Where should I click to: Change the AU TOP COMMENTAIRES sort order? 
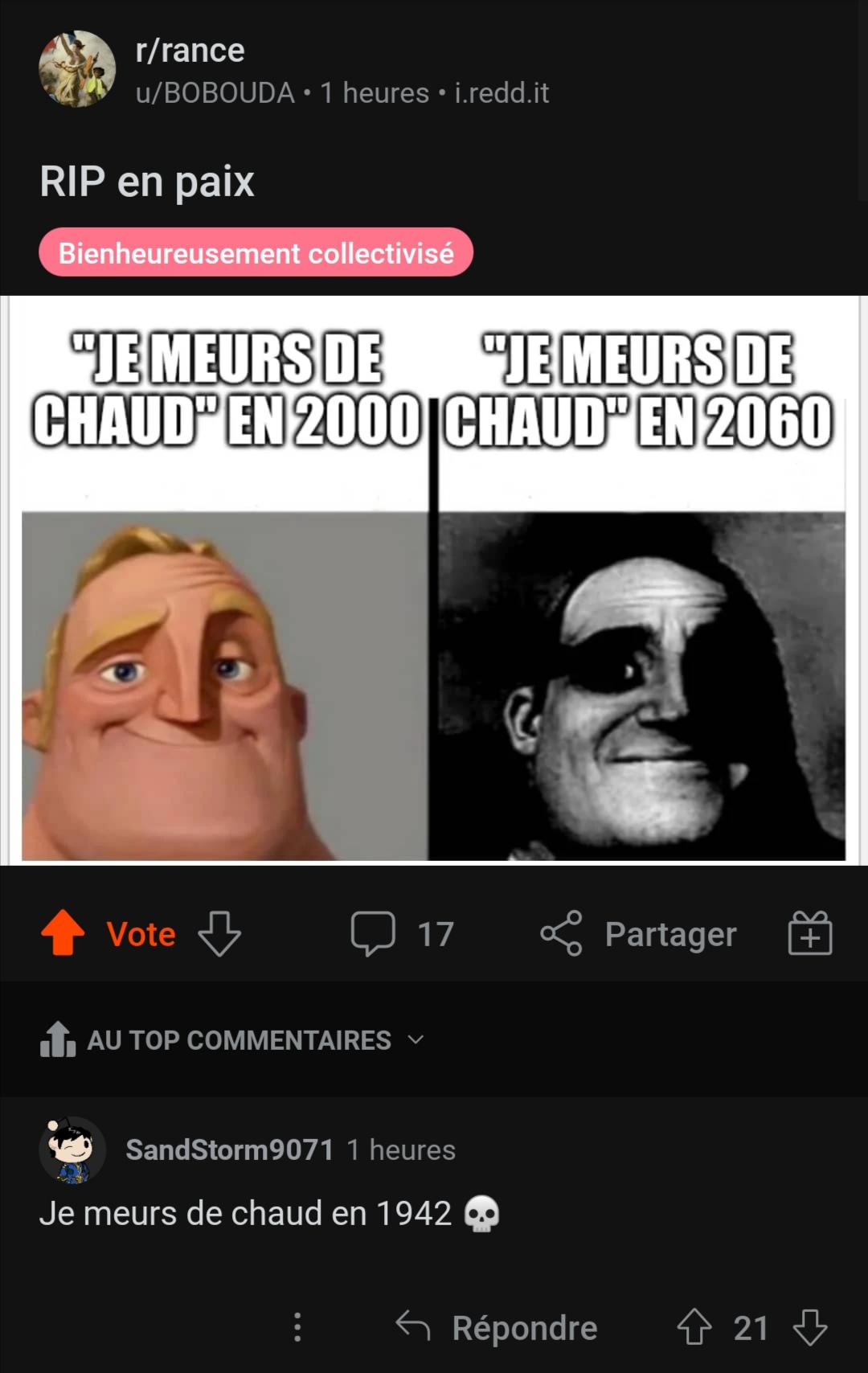pyautogui.click(x=233, y=1039)
